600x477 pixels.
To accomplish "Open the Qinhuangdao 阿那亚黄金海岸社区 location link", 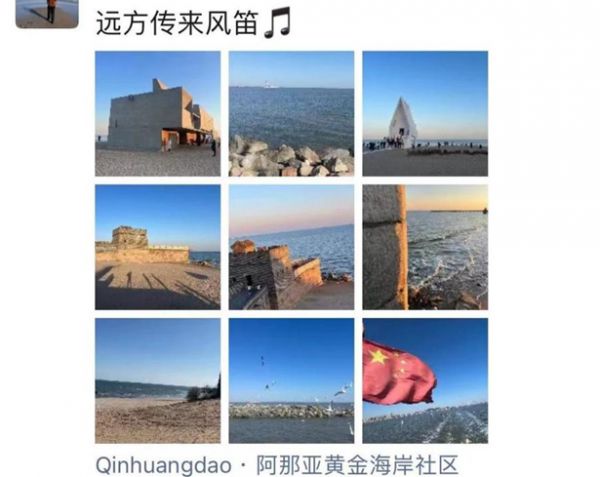I will coord(277,463).
